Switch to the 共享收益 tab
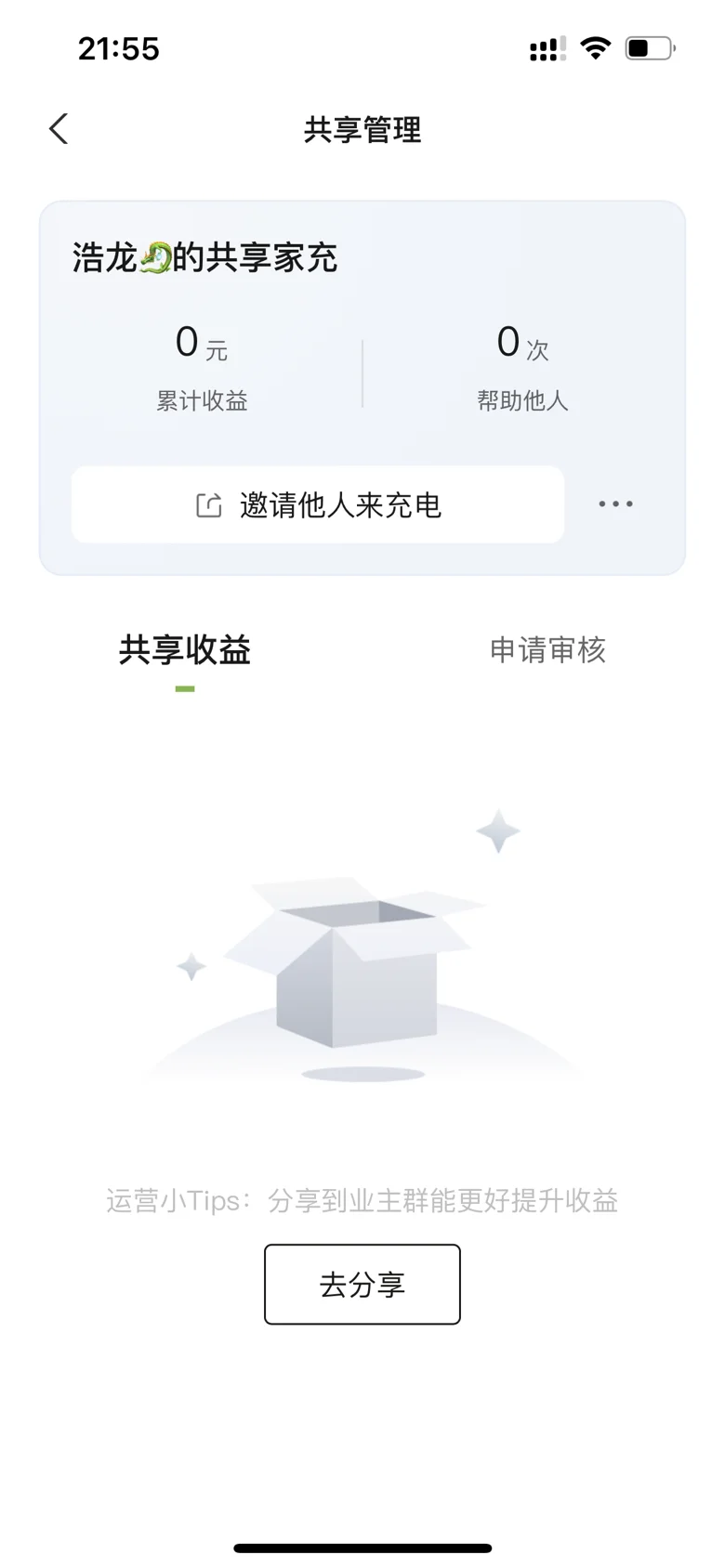Screen dimensions: 725x1568 point(185,650)
